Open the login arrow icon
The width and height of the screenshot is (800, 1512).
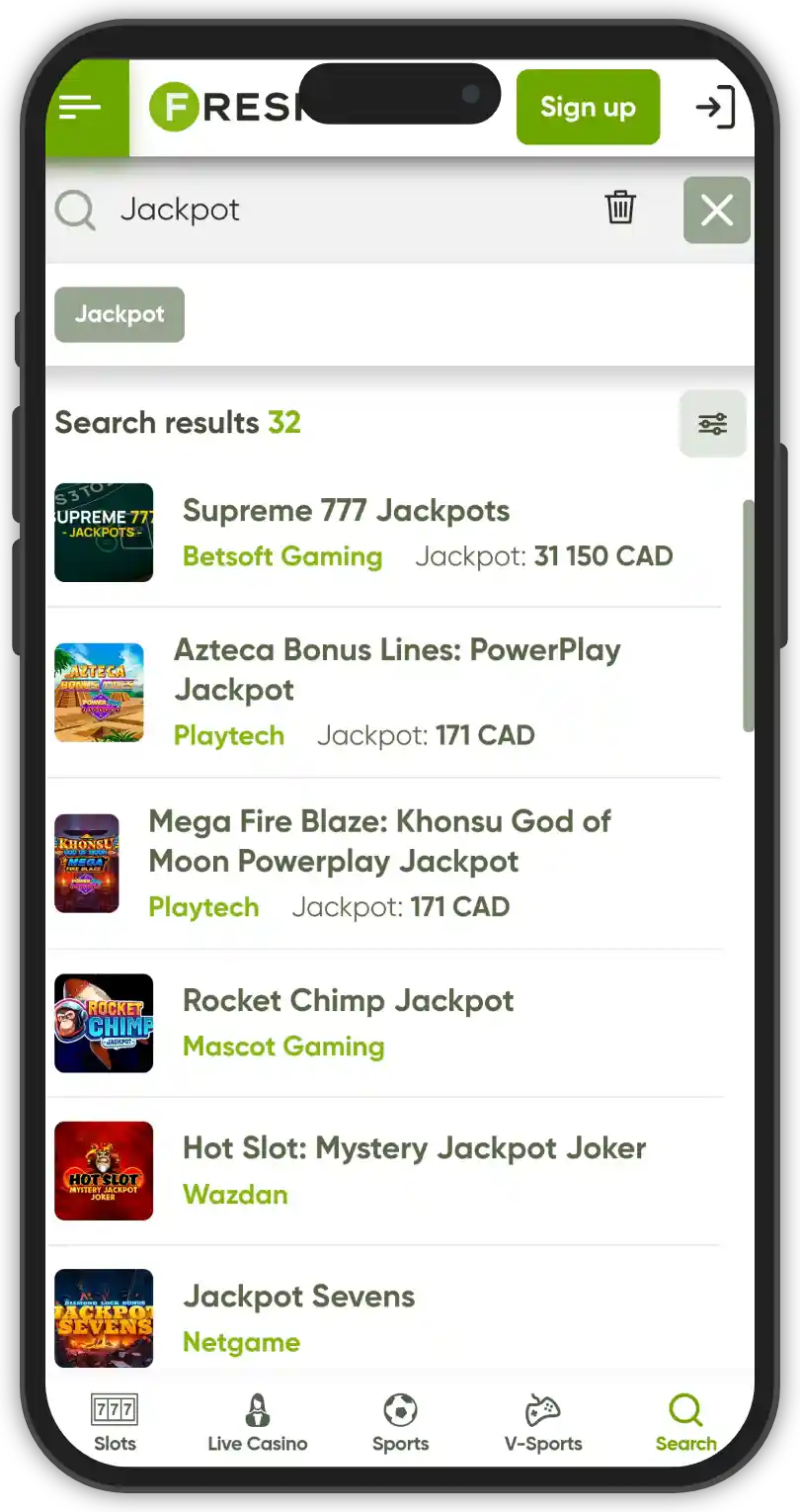715,107
